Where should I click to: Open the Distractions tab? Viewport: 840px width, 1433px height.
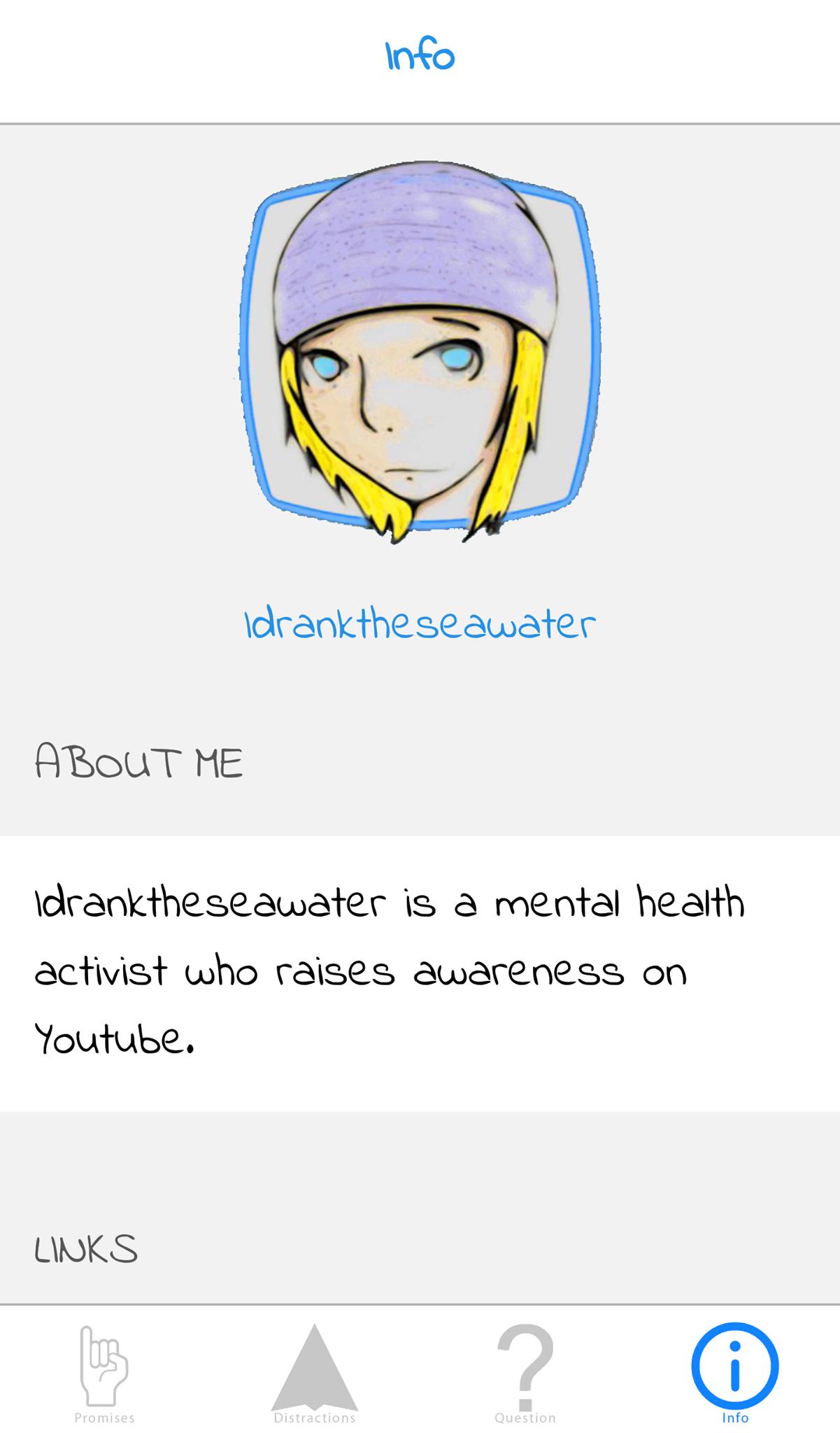pos(315,1374)
